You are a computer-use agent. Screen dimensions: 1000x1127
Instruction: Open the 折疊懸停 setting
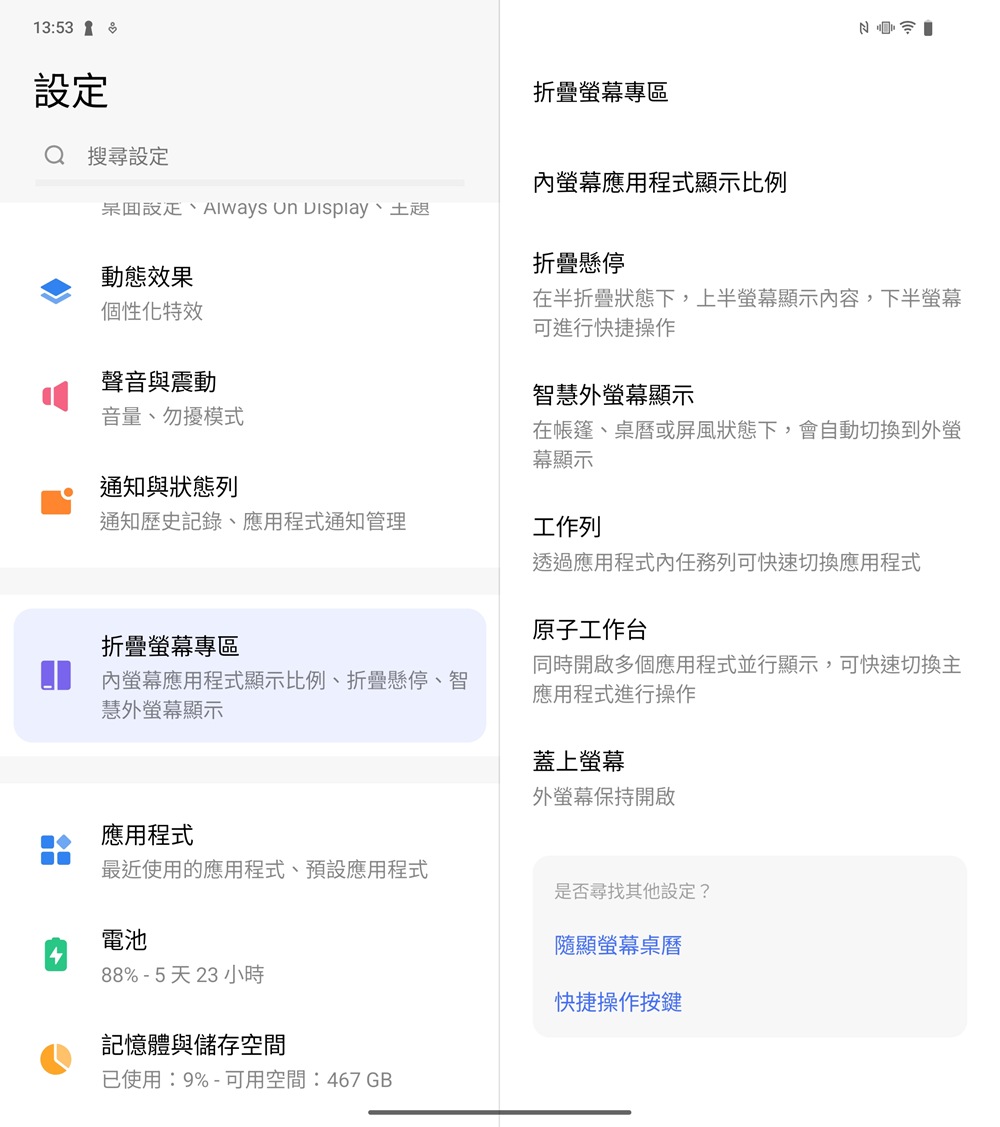pos(748,294)
